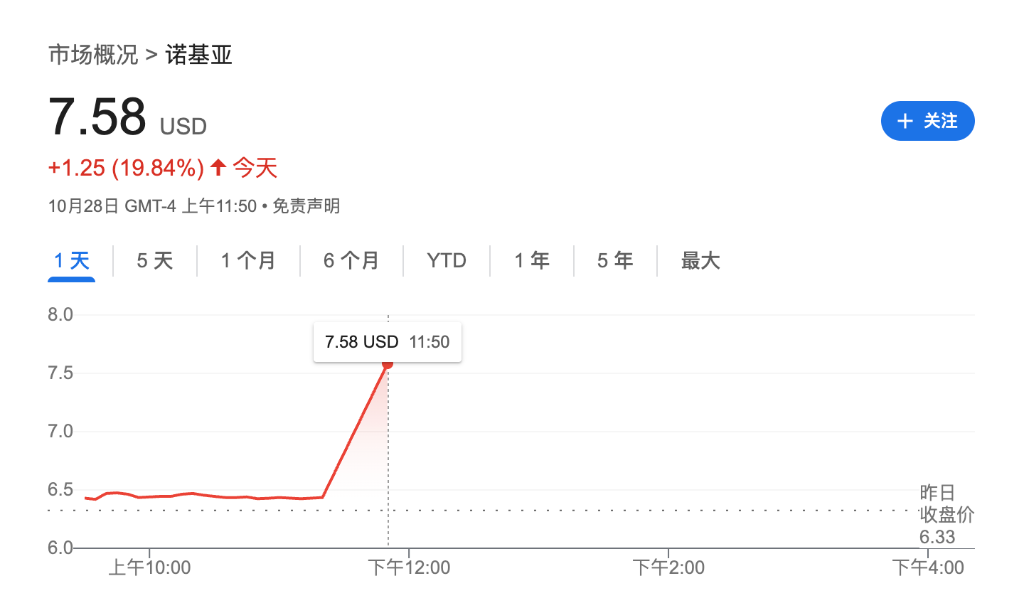The width and height of the screenshot is (1024, 594).
Task: Switch to the 5 年 chart range
Action: coord(615,261)
